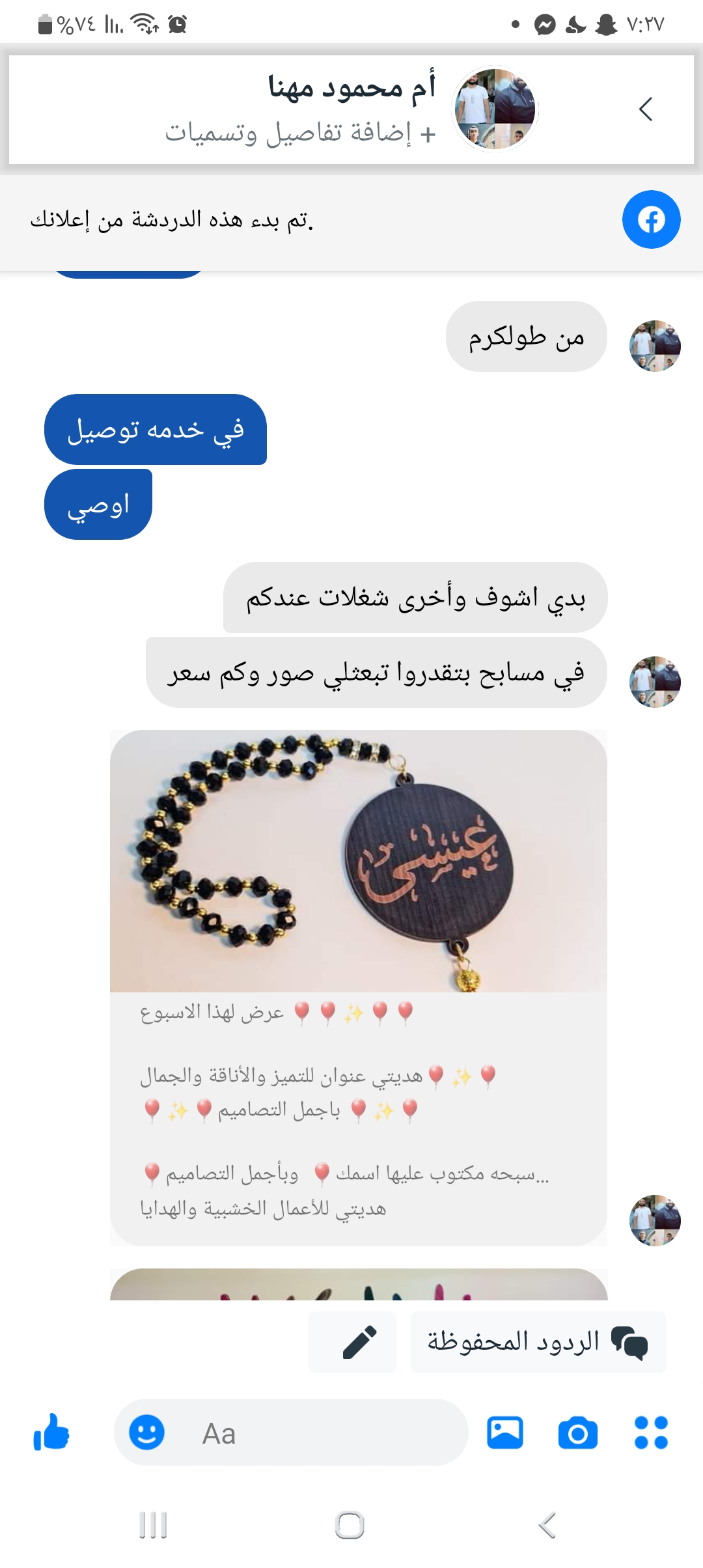This screenshot has height=1568, width=703.
Task: Open the camera to take a photo
Action: [x=578, y=1433]
